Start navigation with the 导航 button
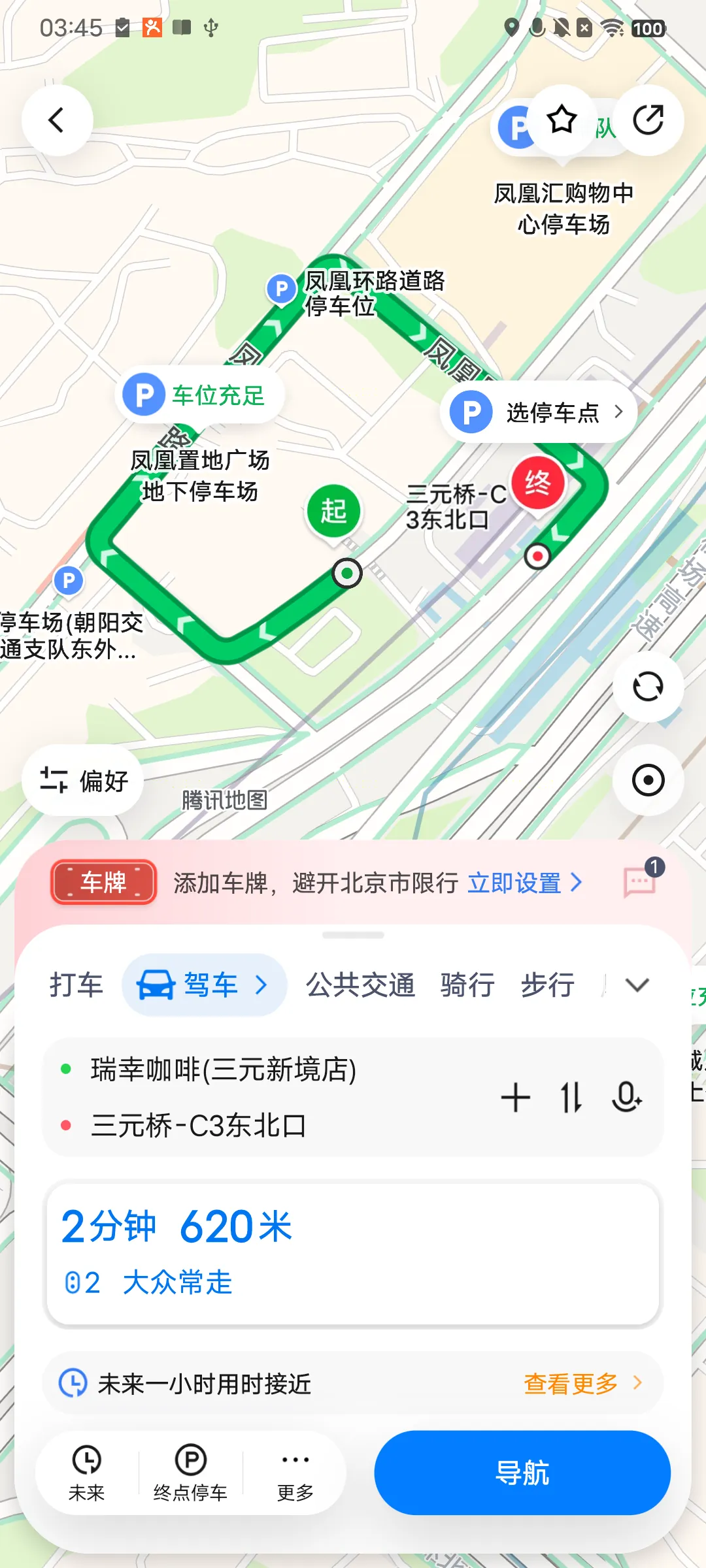This screenshot has width=706, height=1568. click(x=522, y=1473)
